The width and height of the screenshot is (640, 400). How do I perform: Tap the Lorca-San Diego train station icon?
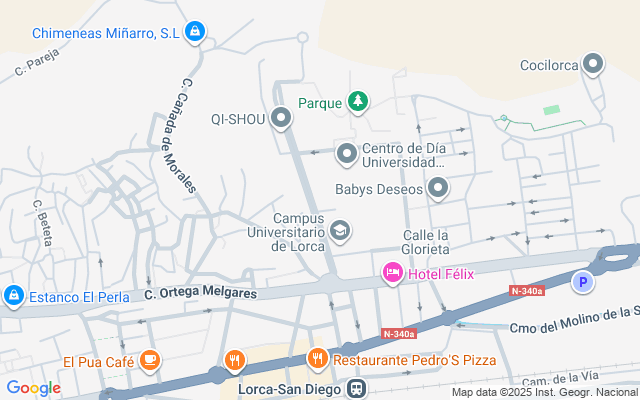(357, 389)
